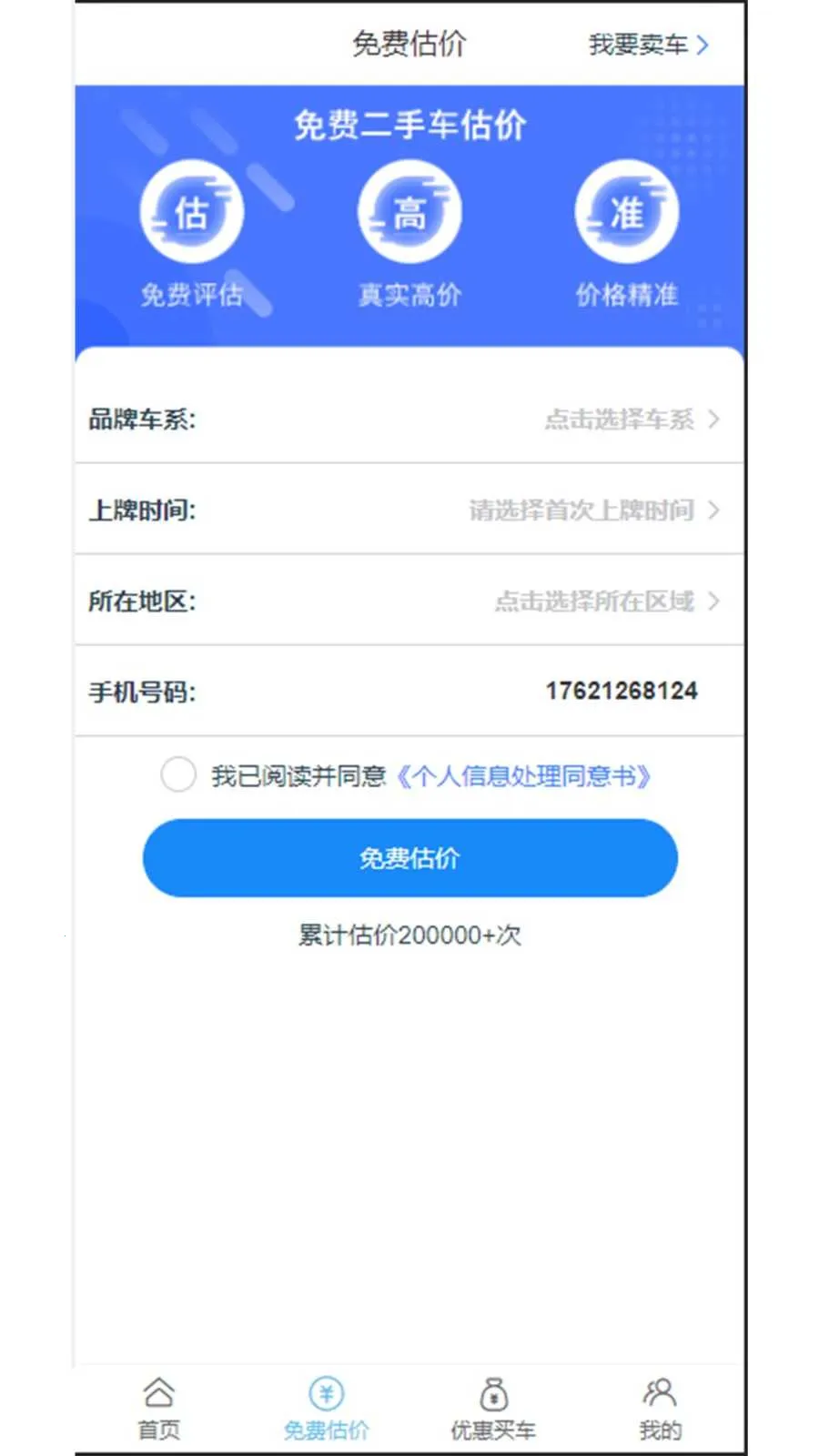The width and height of the screenshot is (819, 1456).
Task: Pick 所在地区 region
Action: [x=604, y=602]
